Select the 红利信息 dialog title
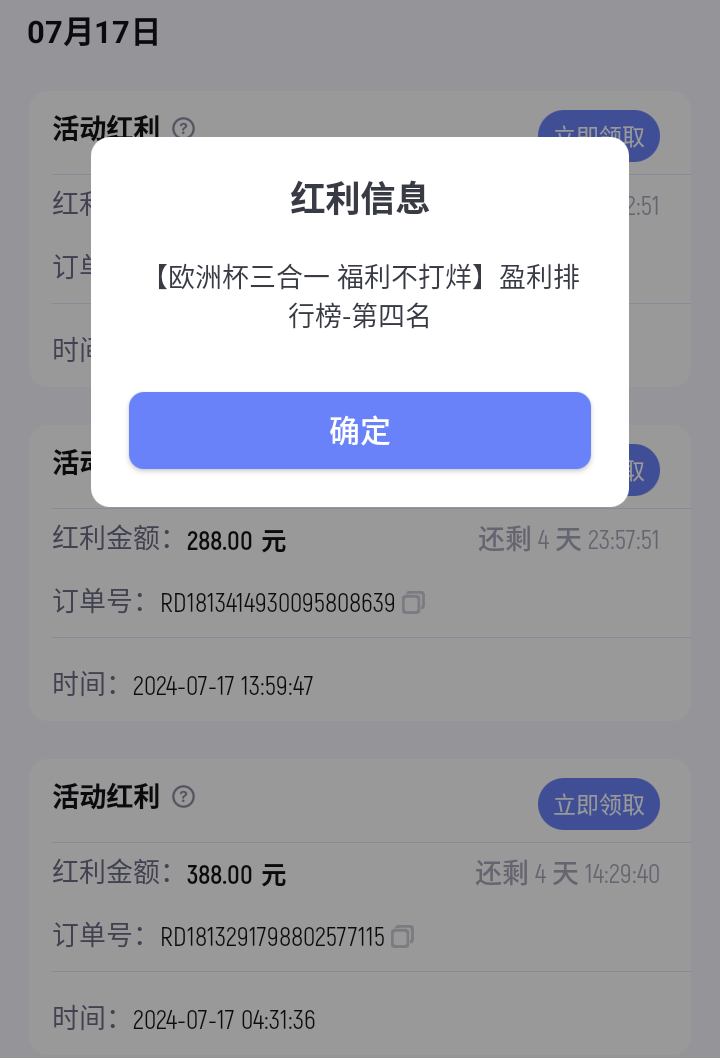 [360, 199]
